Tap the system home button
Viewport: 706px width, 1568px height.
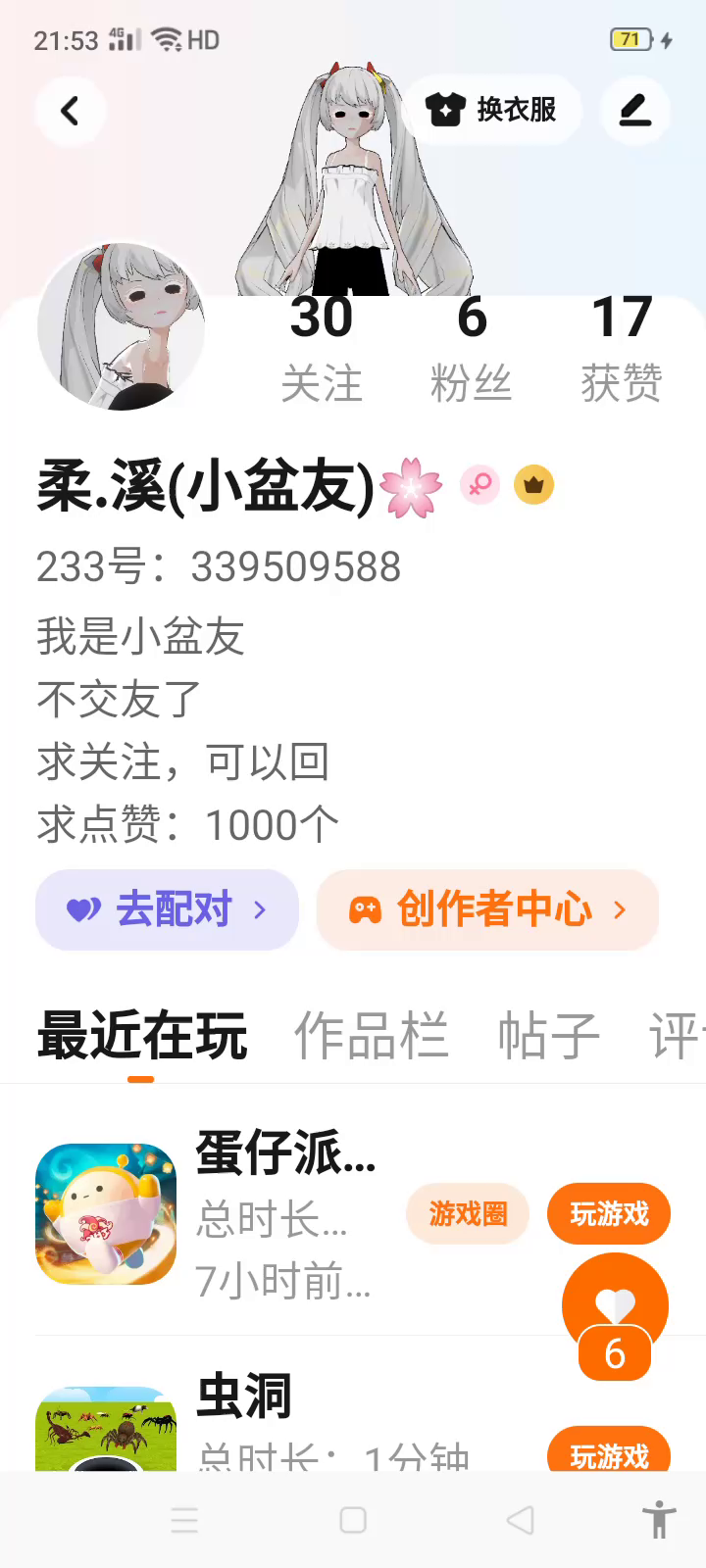353,1520
